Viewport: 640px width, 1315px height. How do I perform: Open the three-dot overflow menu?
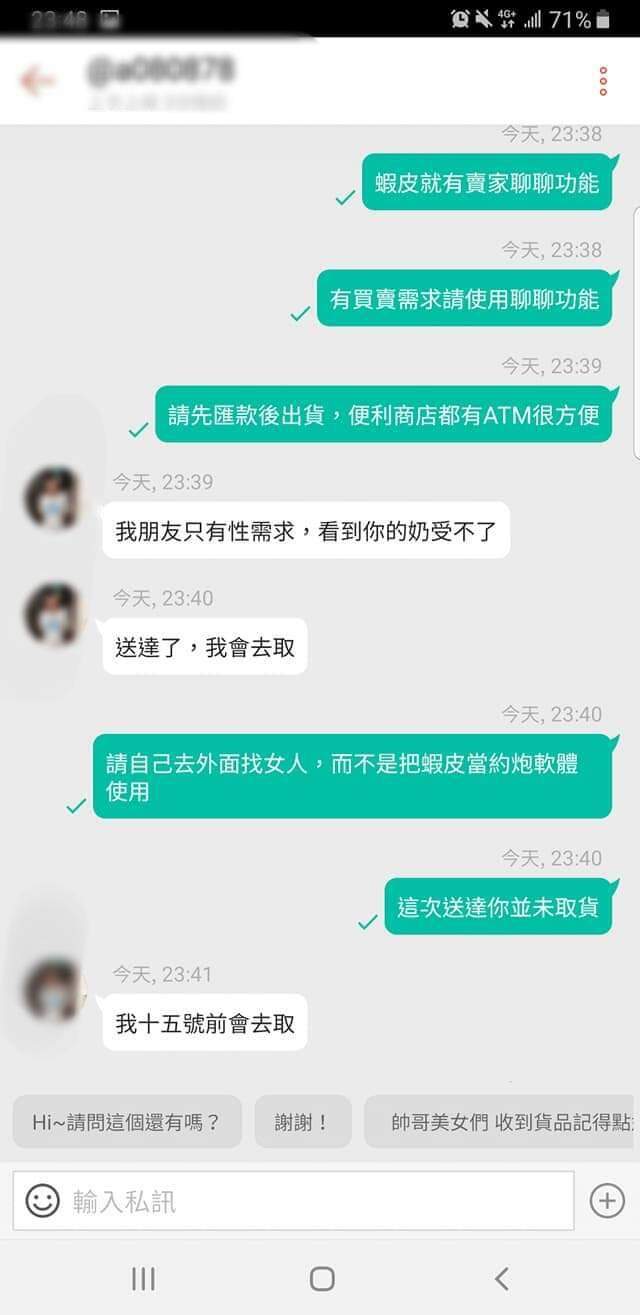click(603, 82)
